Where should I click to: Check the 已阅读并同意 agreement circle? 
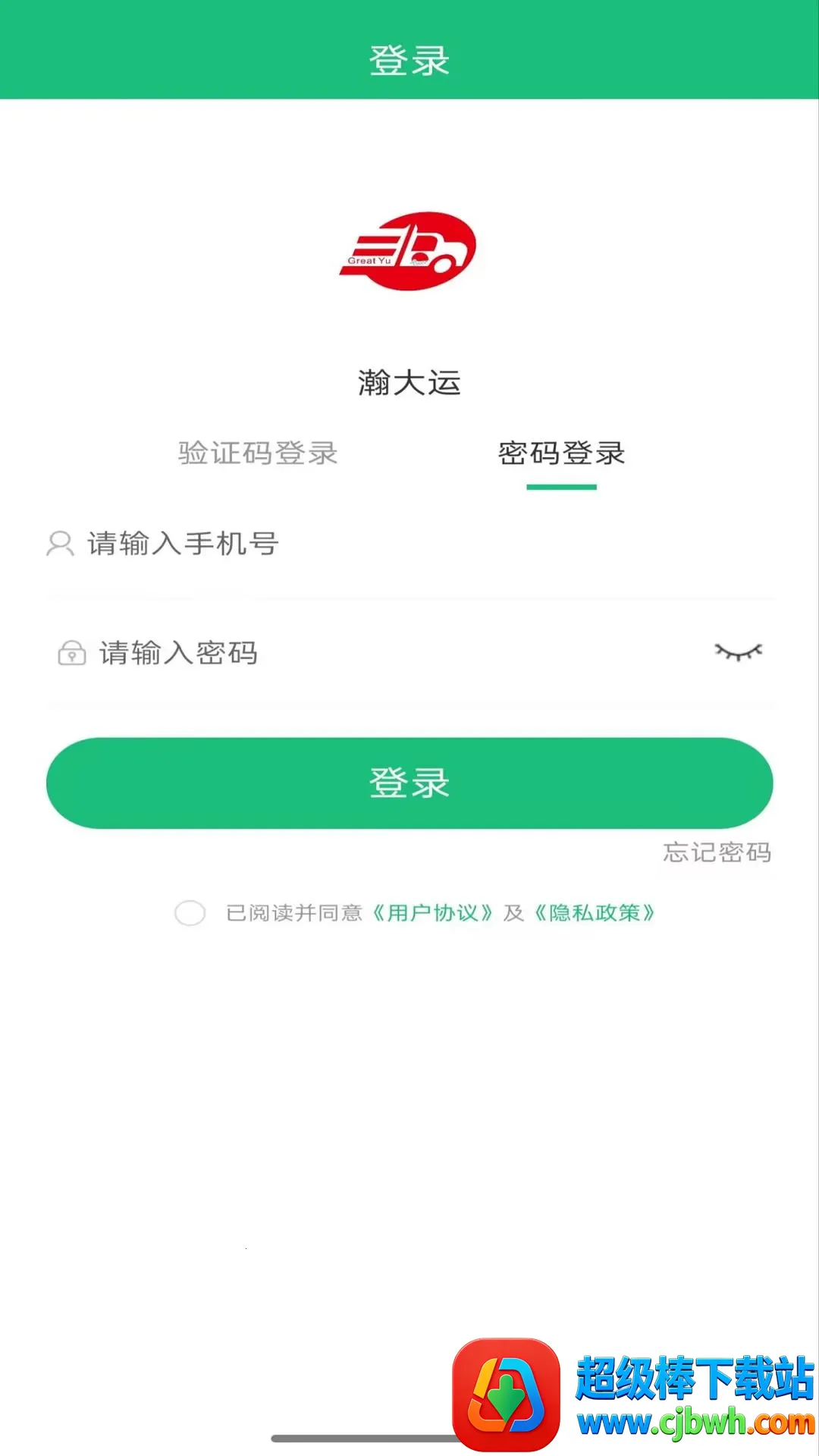pos(190,913)
